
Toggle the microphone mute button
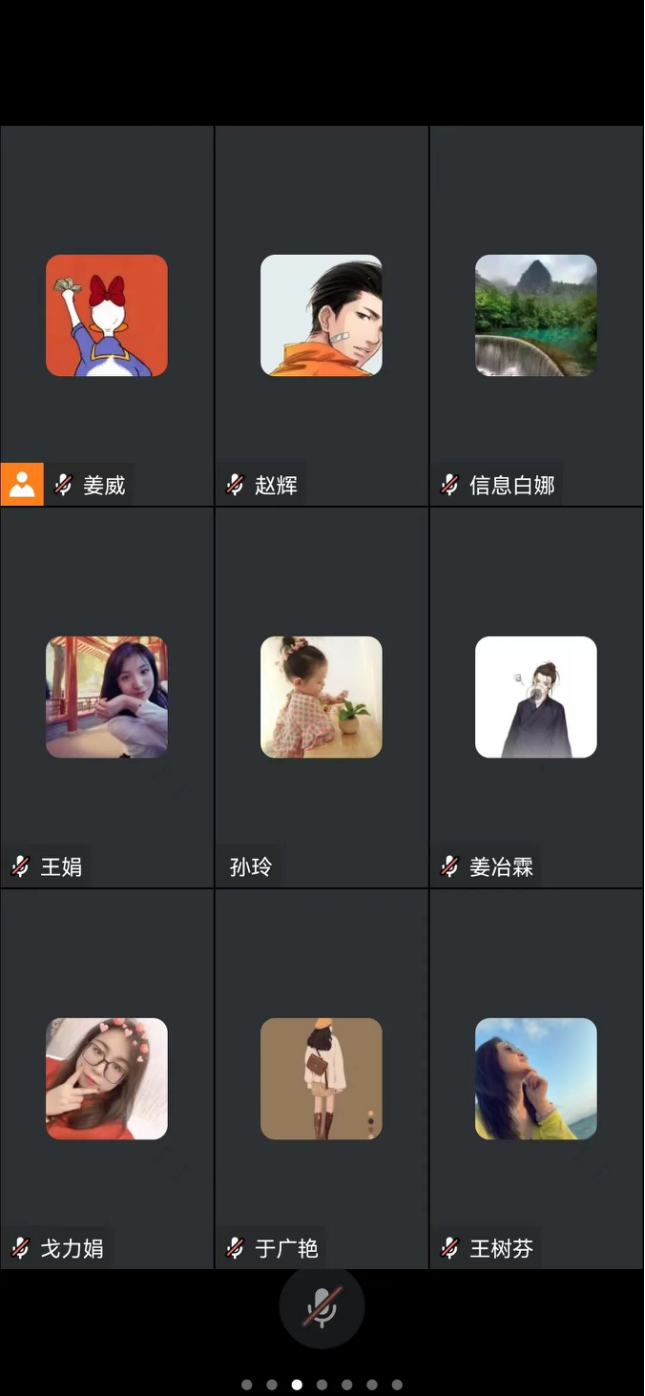[x=321, y=1307]
